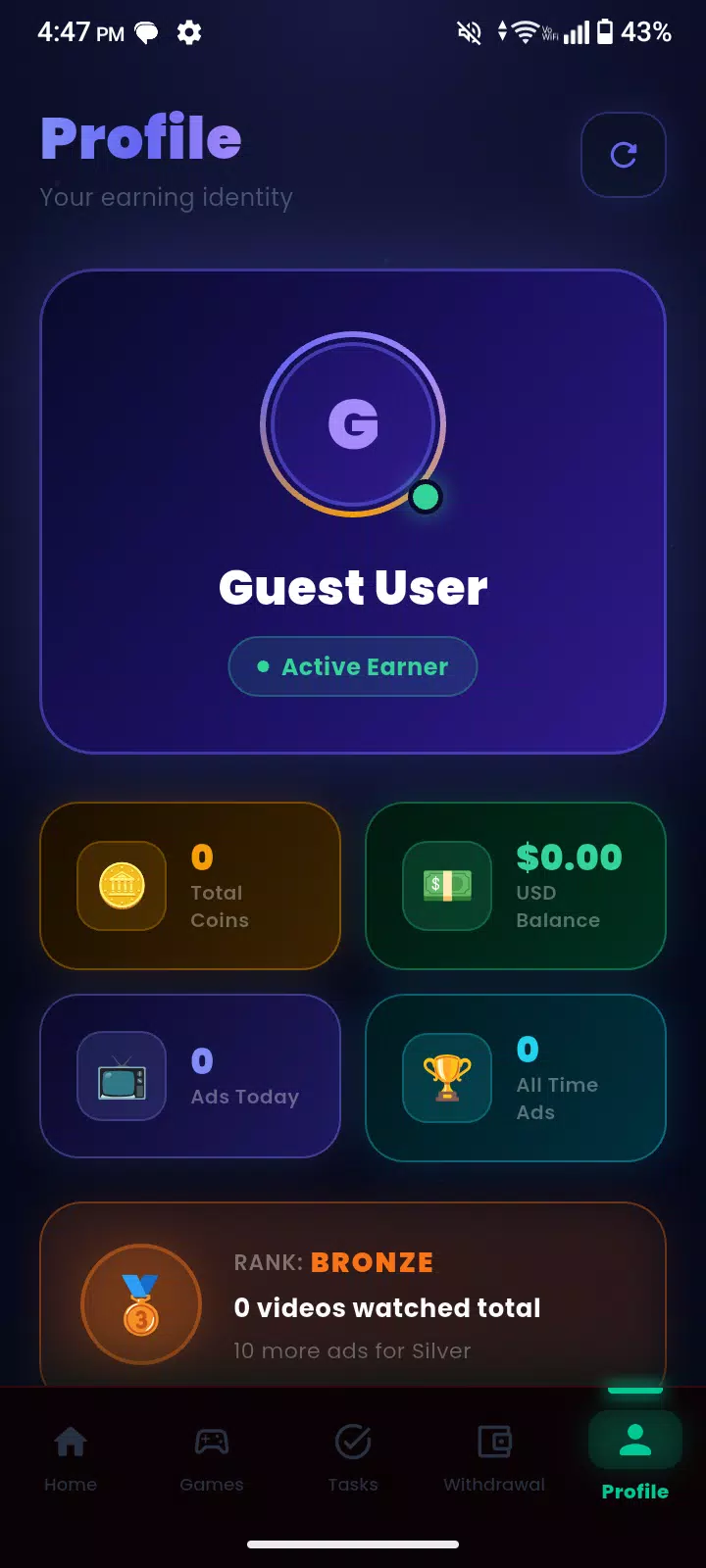This screenshot has width=706, height=1568.
Task: Open the USD Balance card
Action: coord(516,886)
